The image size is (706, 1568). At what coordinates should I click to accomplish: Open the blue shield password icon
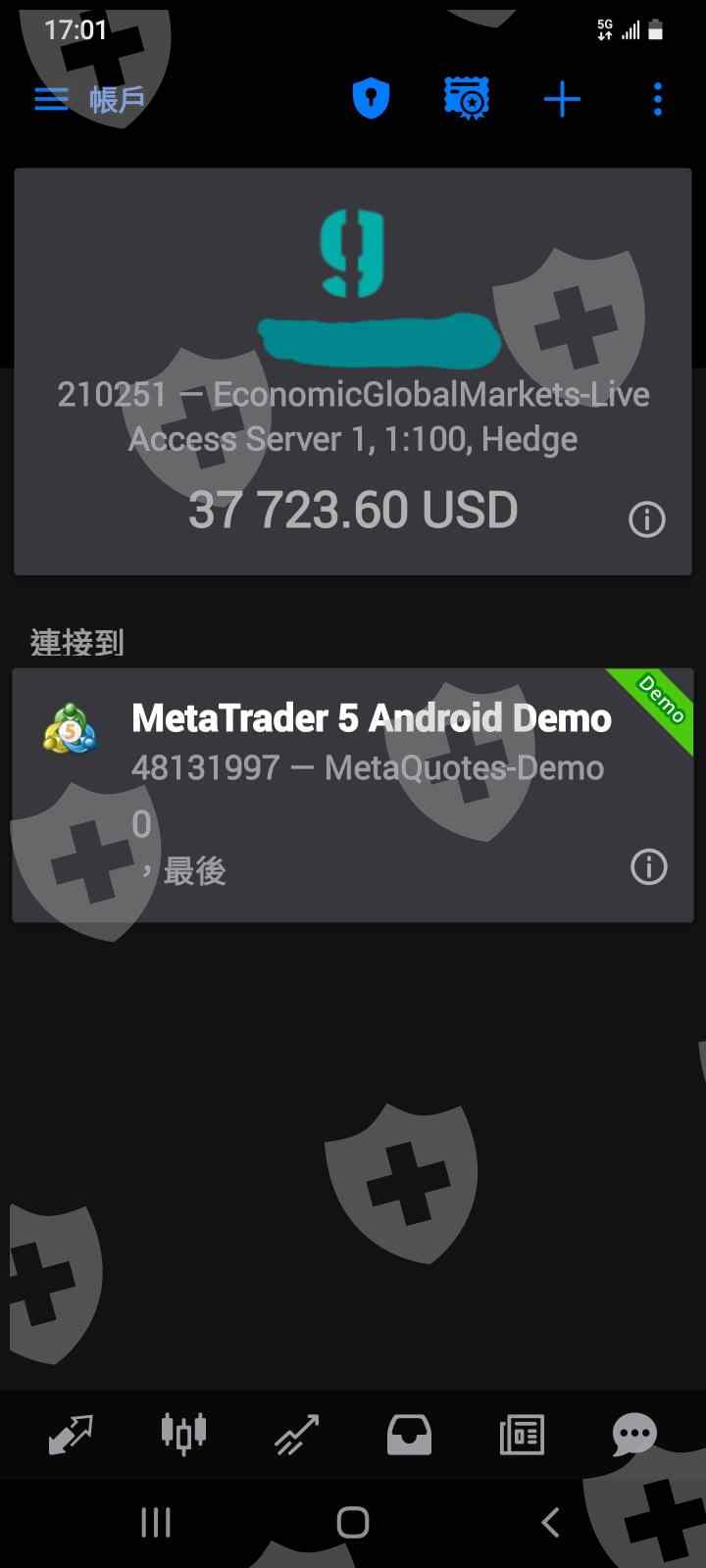click(371, 99)
